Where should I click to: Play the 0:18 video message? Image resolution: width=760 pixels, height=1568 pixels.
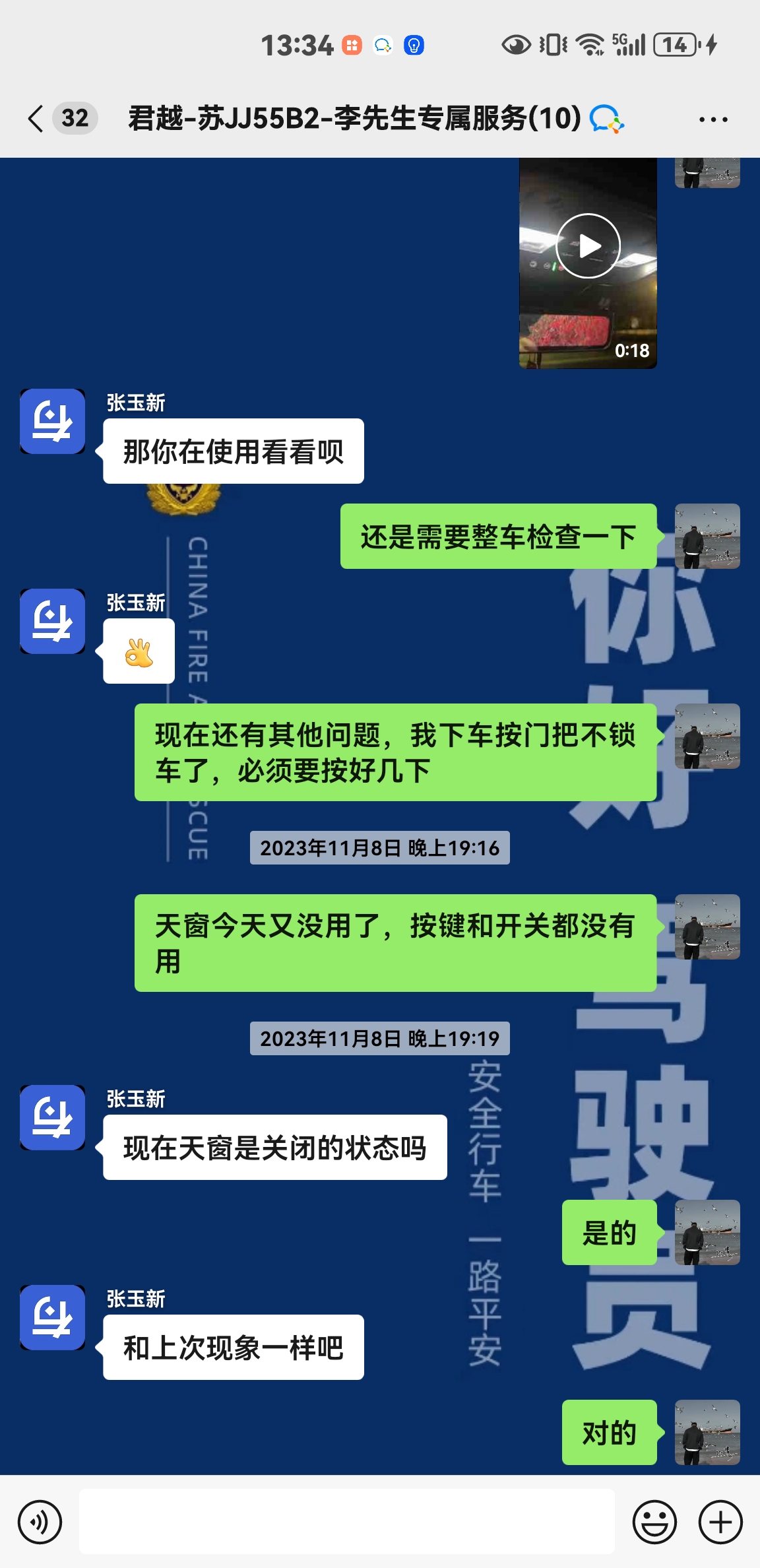coord(588,247)
